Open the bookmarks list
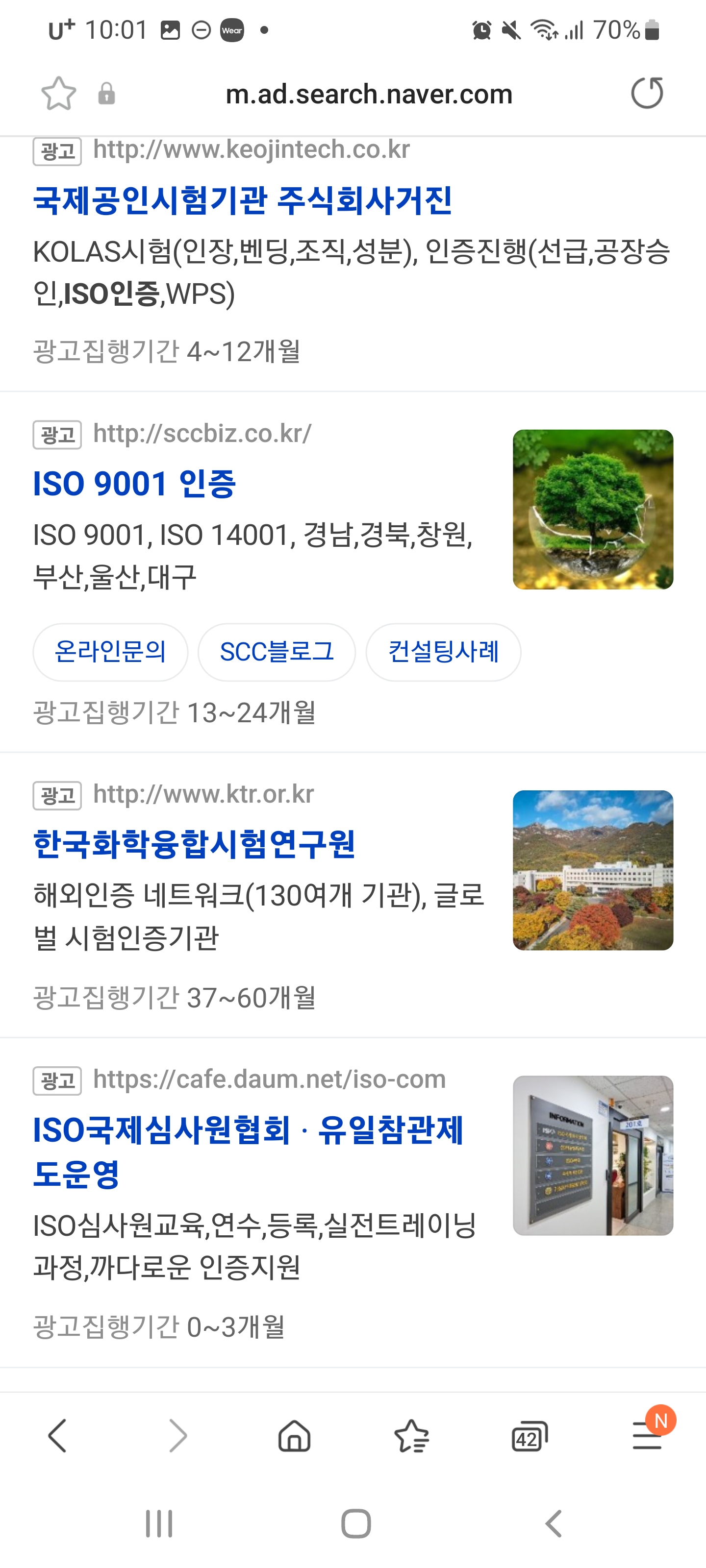The width and height of the screenshot is (706, 1568). (x=412, y=1437)
